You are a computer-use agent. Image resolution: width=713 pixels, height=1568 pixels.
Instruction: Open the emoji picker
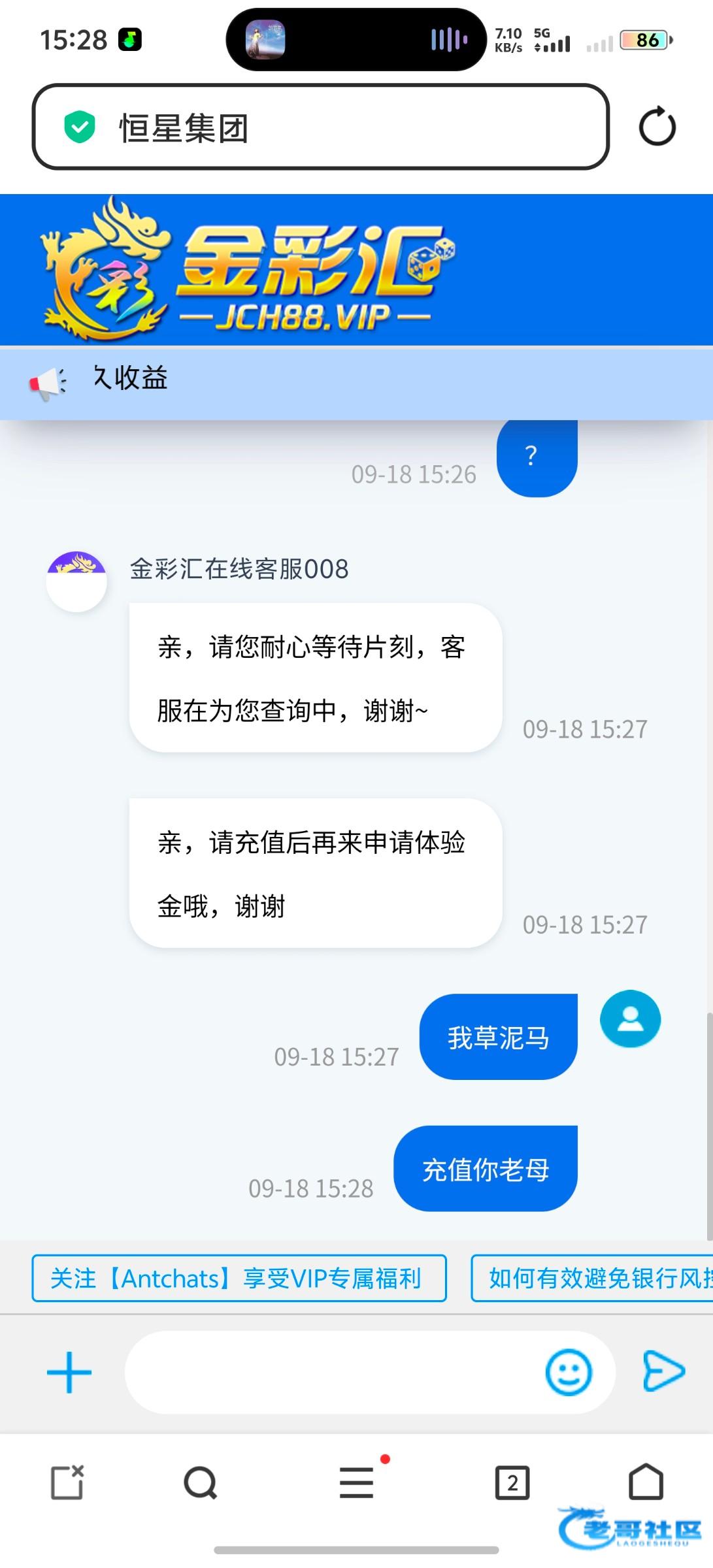coord(569,1372)
